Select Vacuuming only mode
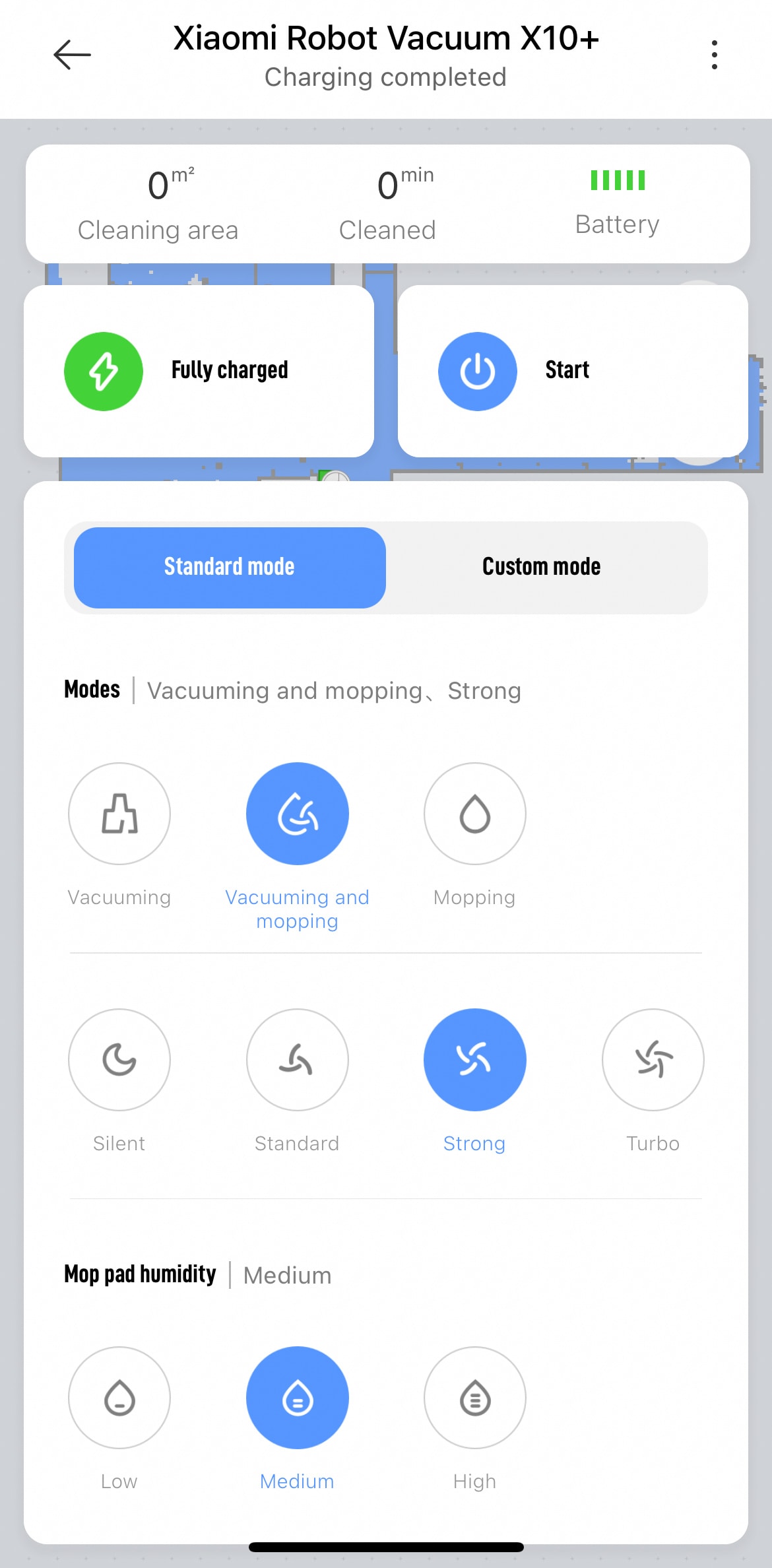The image size is (772, 1568). click(119, 814)
